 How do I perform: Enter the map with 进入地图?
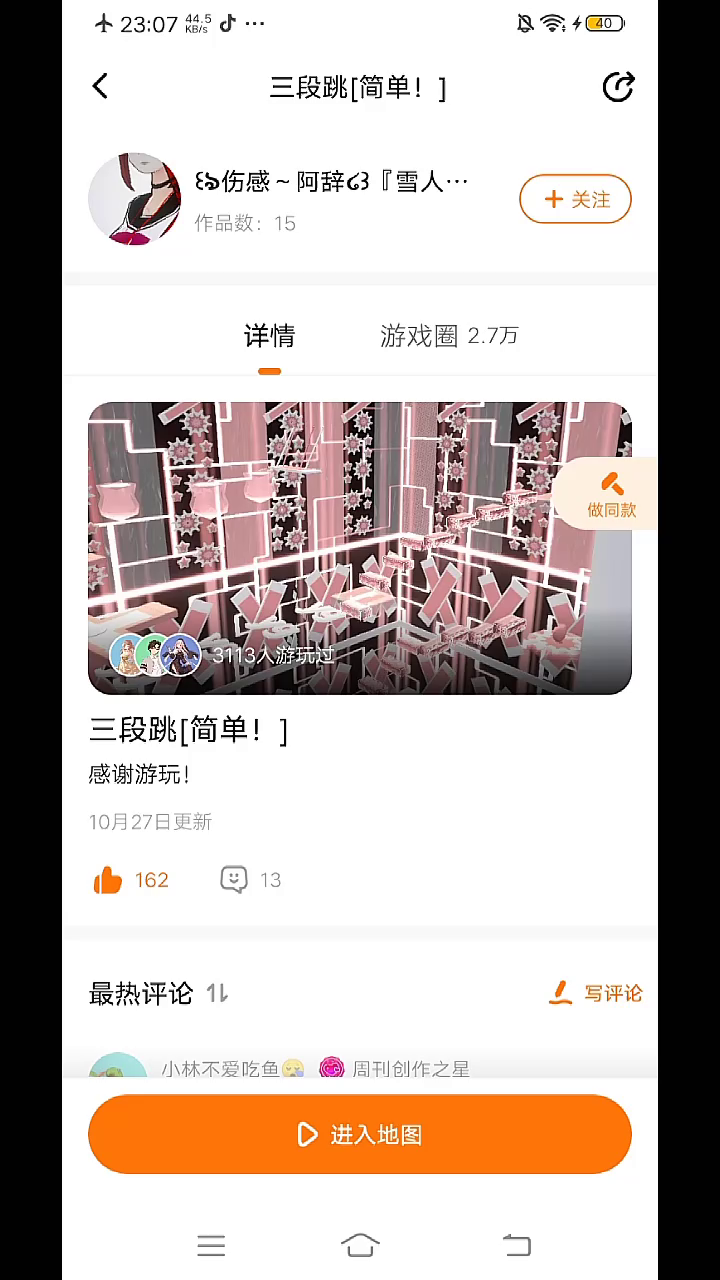(x=360, y=1134)
